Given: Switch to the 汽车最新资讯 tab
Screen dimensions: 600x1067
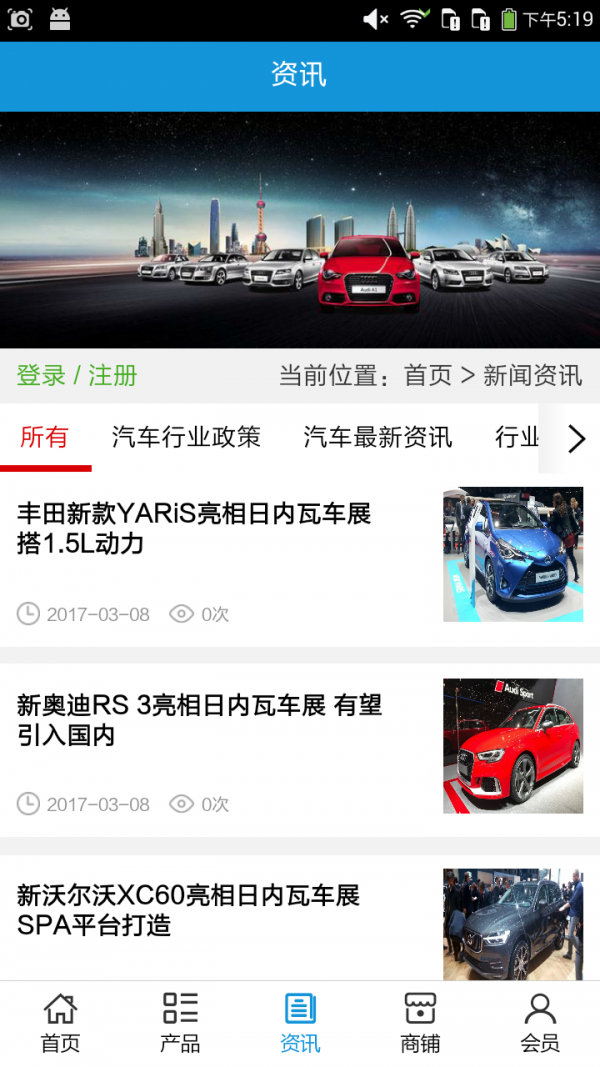Looking at the screenshot, I should (x=378, y=437).
